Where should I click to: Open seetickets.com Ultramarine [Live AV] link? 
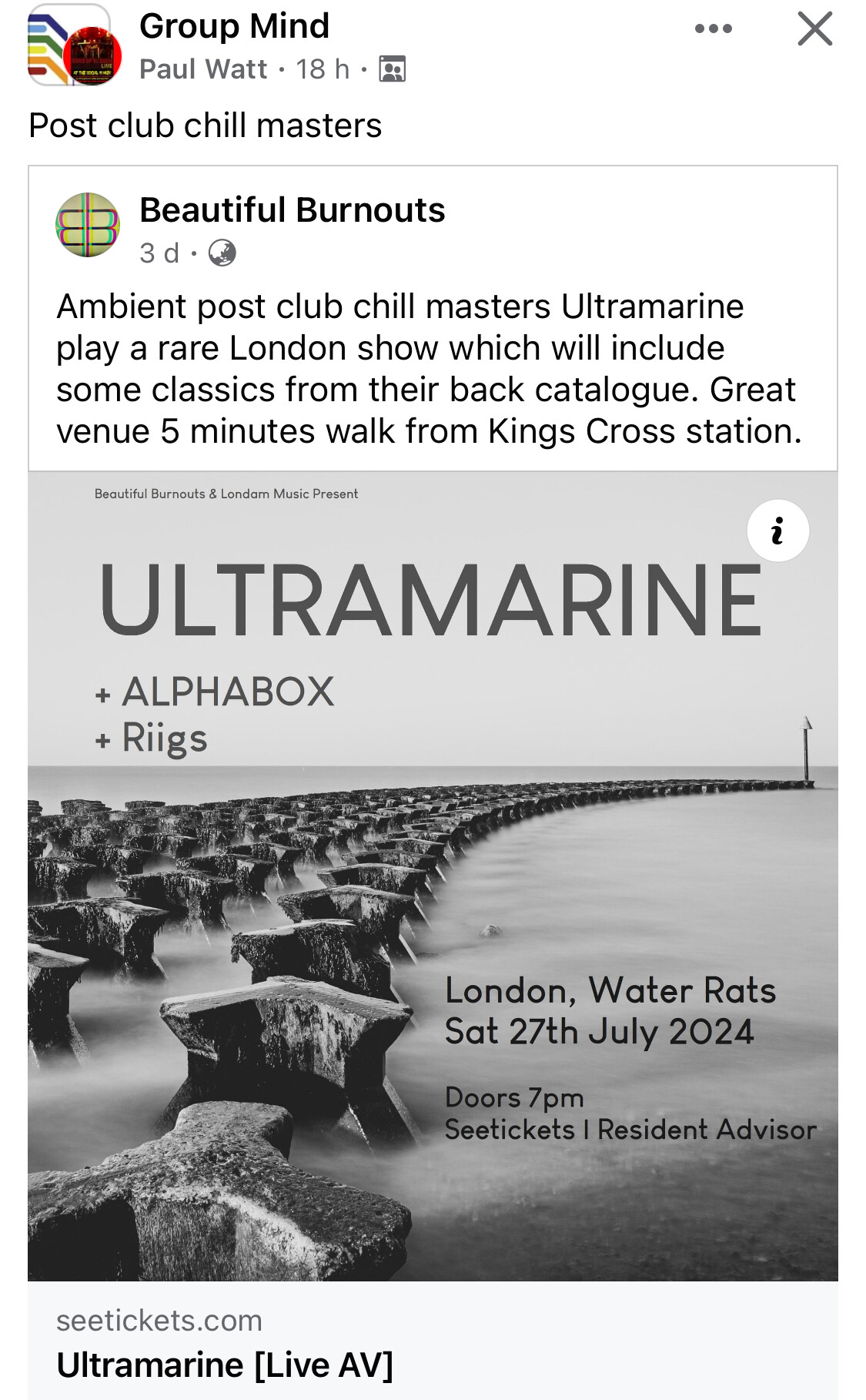coord(225,1365)
